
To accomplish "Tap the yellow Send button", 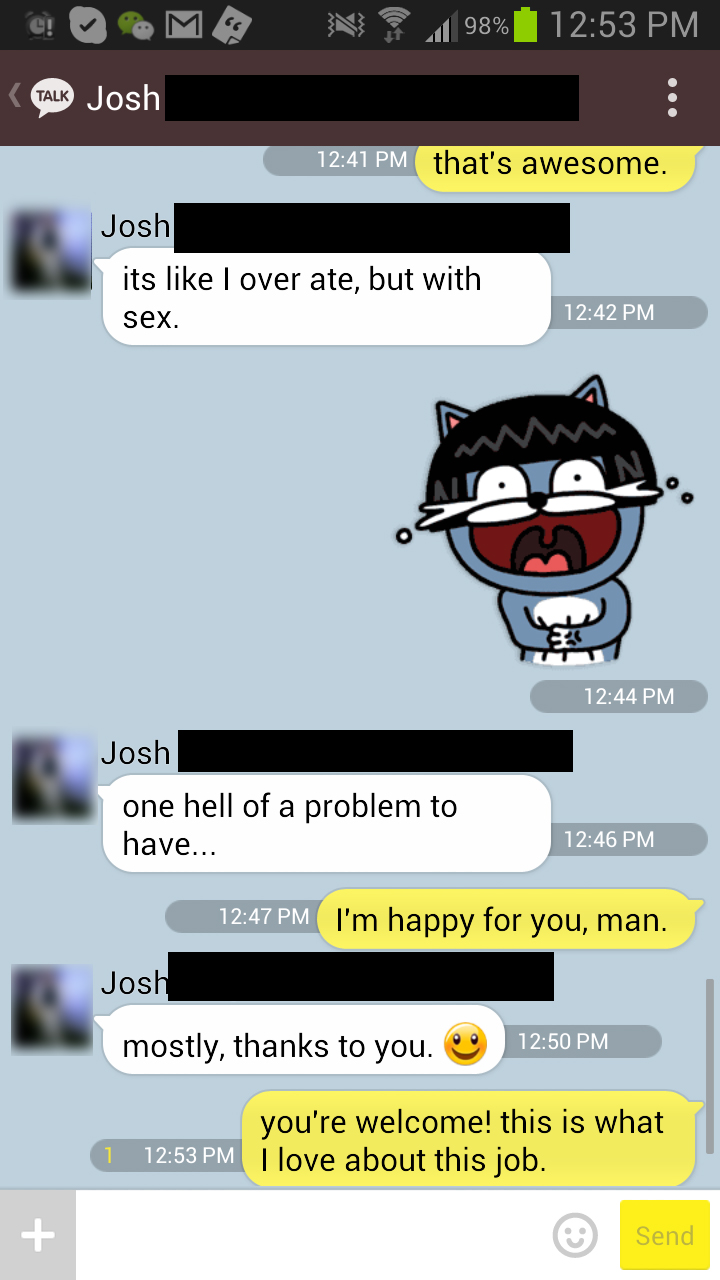I will point(664,1236).
